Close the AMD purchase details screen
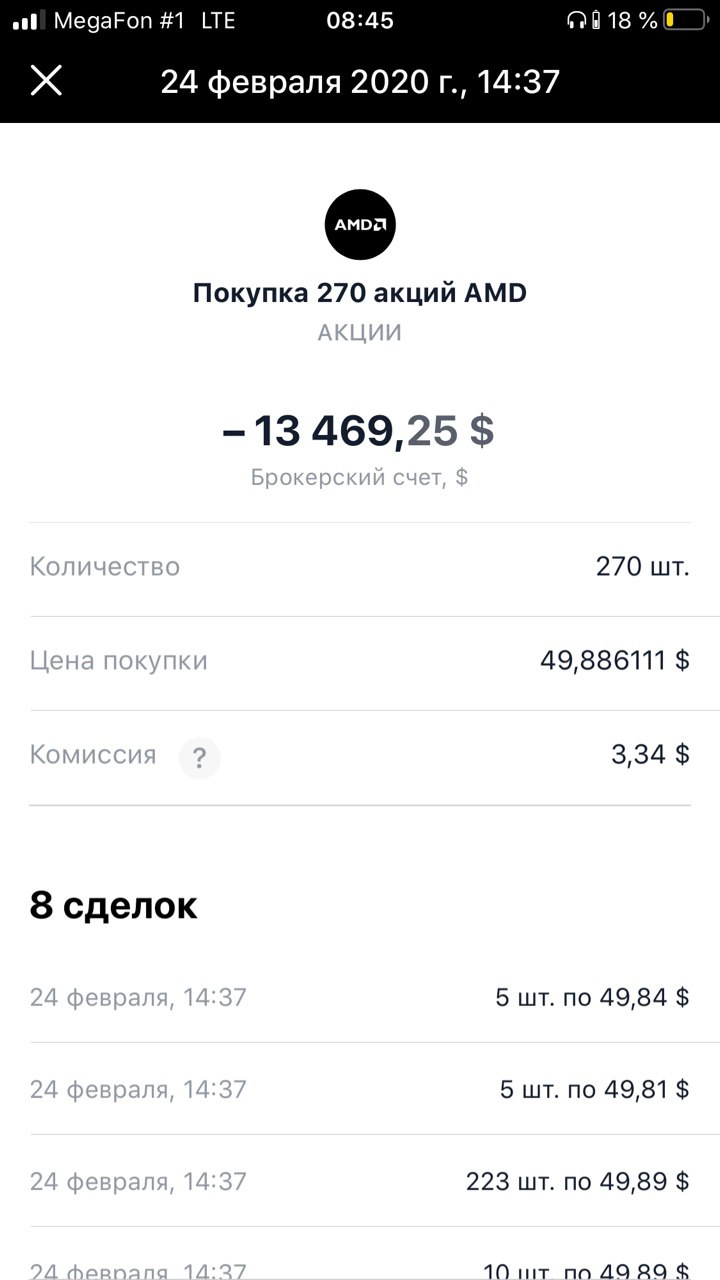 tap(46, 81)
